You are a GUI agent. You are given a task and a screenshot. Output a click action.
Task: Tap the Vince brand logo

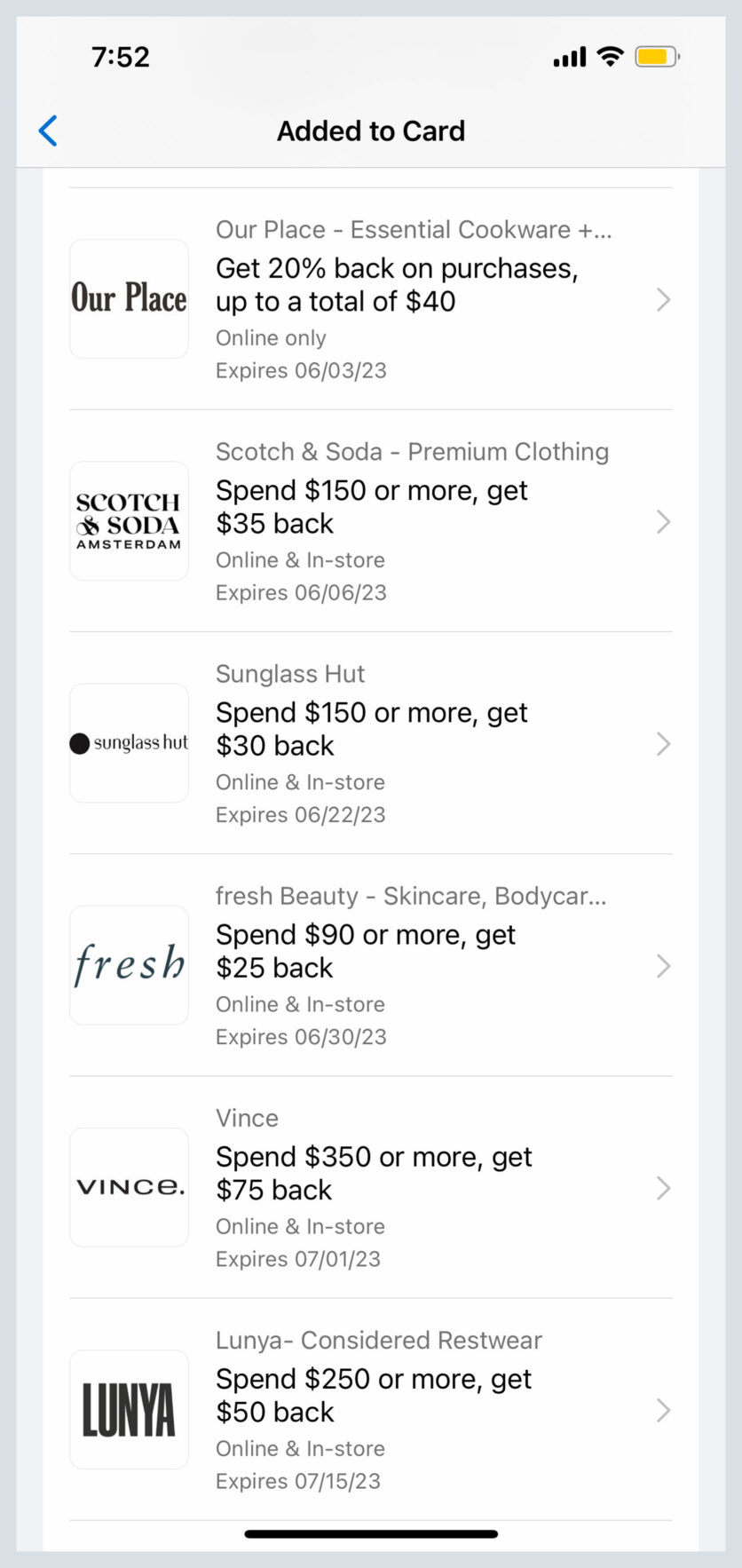129,1186
